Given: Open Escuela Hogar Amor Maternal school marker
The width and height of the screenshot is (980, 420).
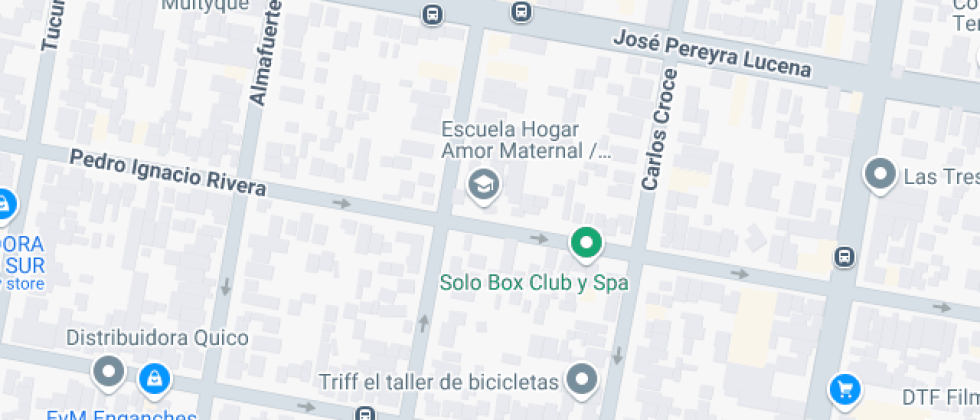Looking at the screenshot, I should [484, 187].
